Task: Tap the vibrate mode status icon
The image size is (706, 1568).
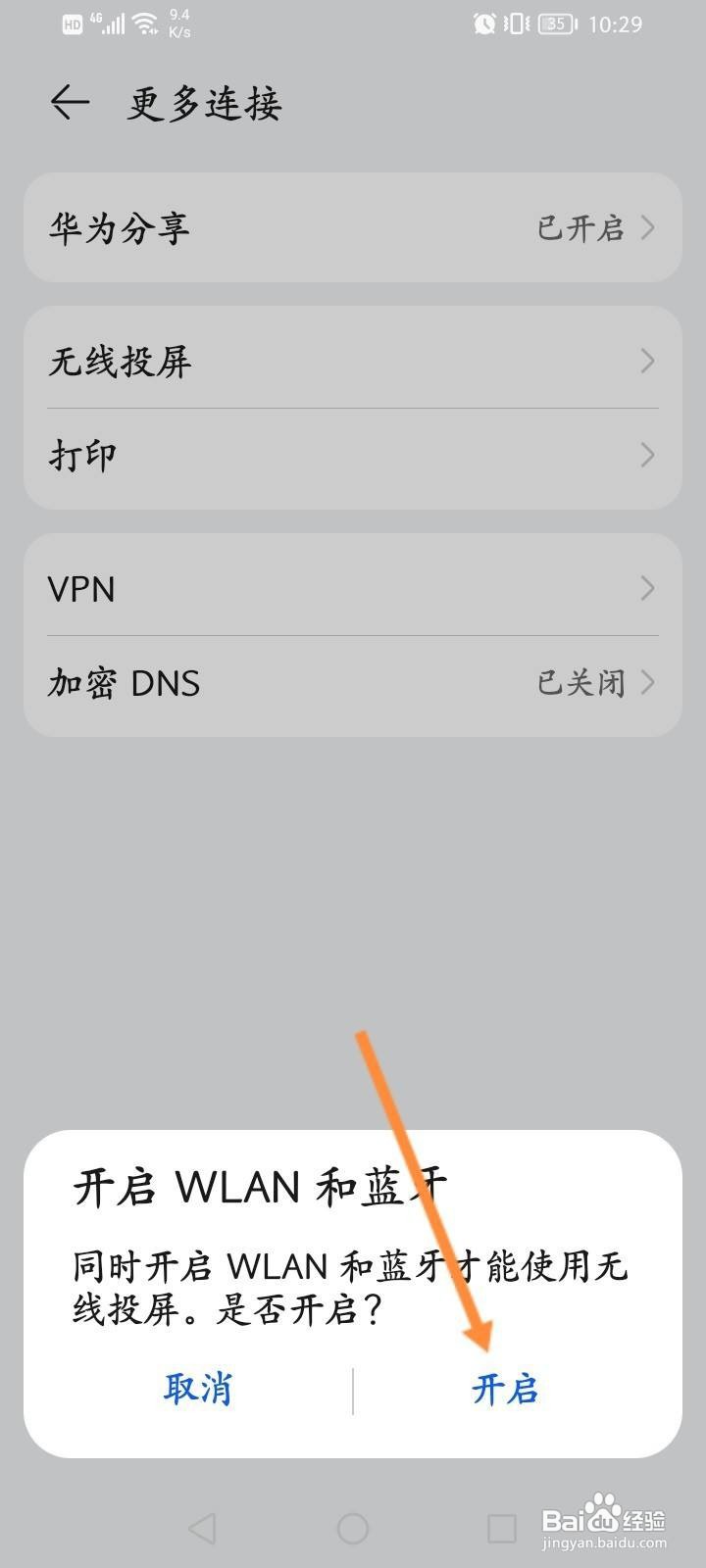Action: point(515,24)
